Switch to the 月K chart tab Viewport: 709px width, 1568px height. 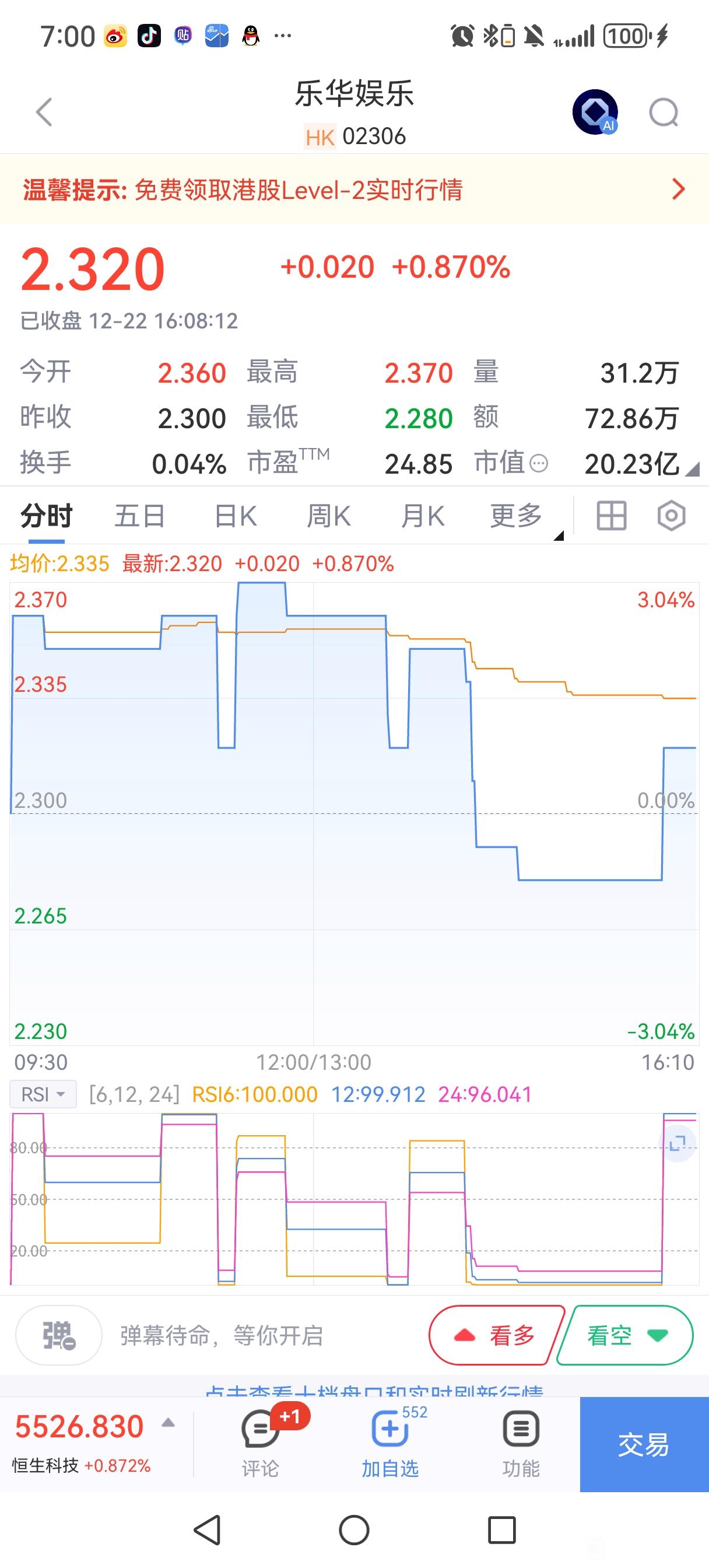(x=422, y=516)
